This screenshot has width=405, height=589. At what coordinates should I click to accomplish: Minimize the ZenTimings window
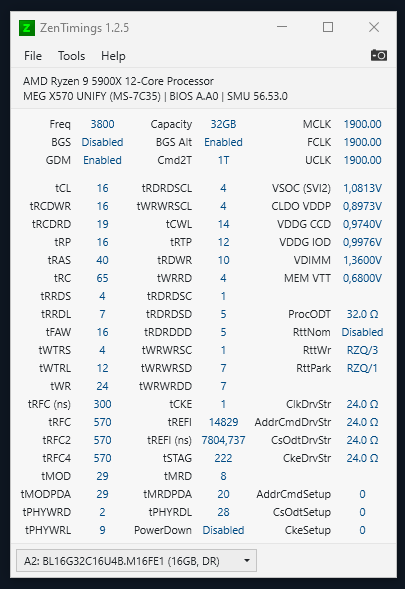282,27
